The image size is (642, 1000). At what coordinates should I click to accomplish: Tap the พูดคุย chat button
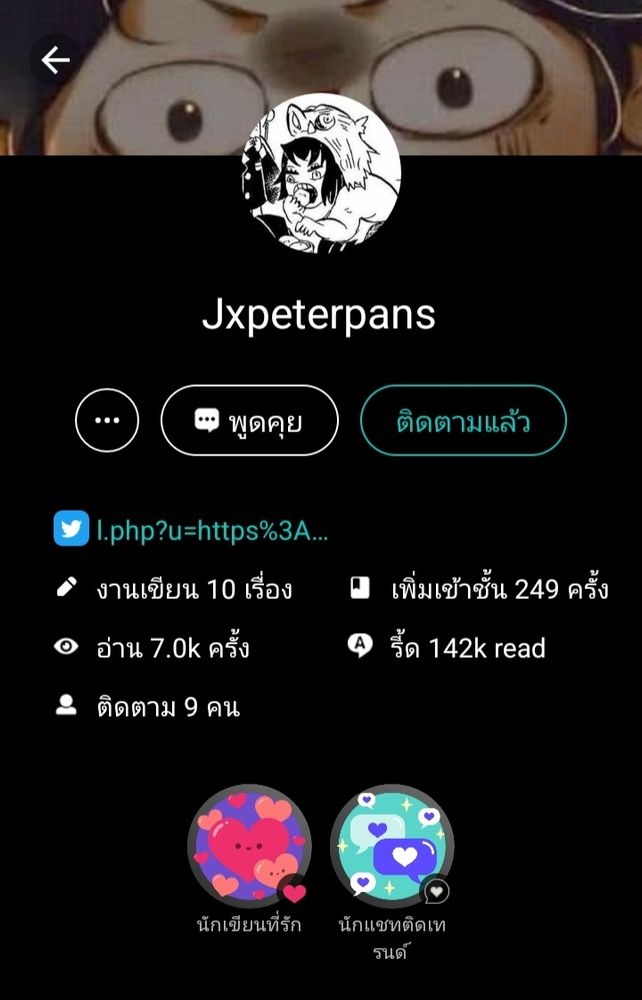pyautogui.click(x=249, y=420)
